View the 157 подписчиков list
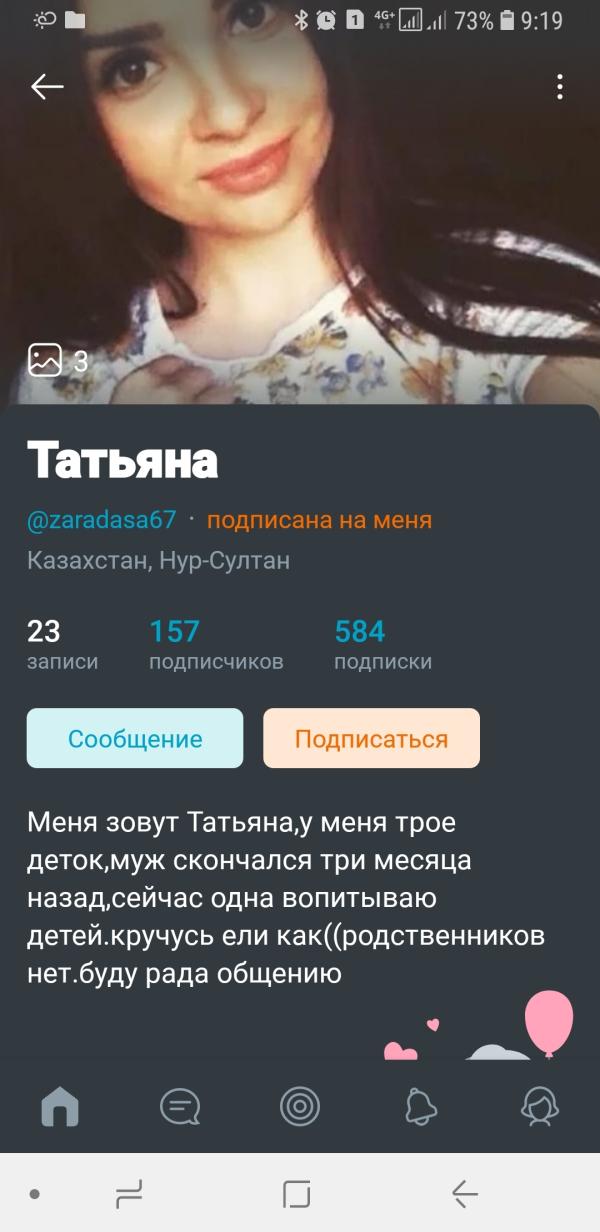Image resolution: width=600 pixels, height=1232 pixels. (x=216, y=645)
